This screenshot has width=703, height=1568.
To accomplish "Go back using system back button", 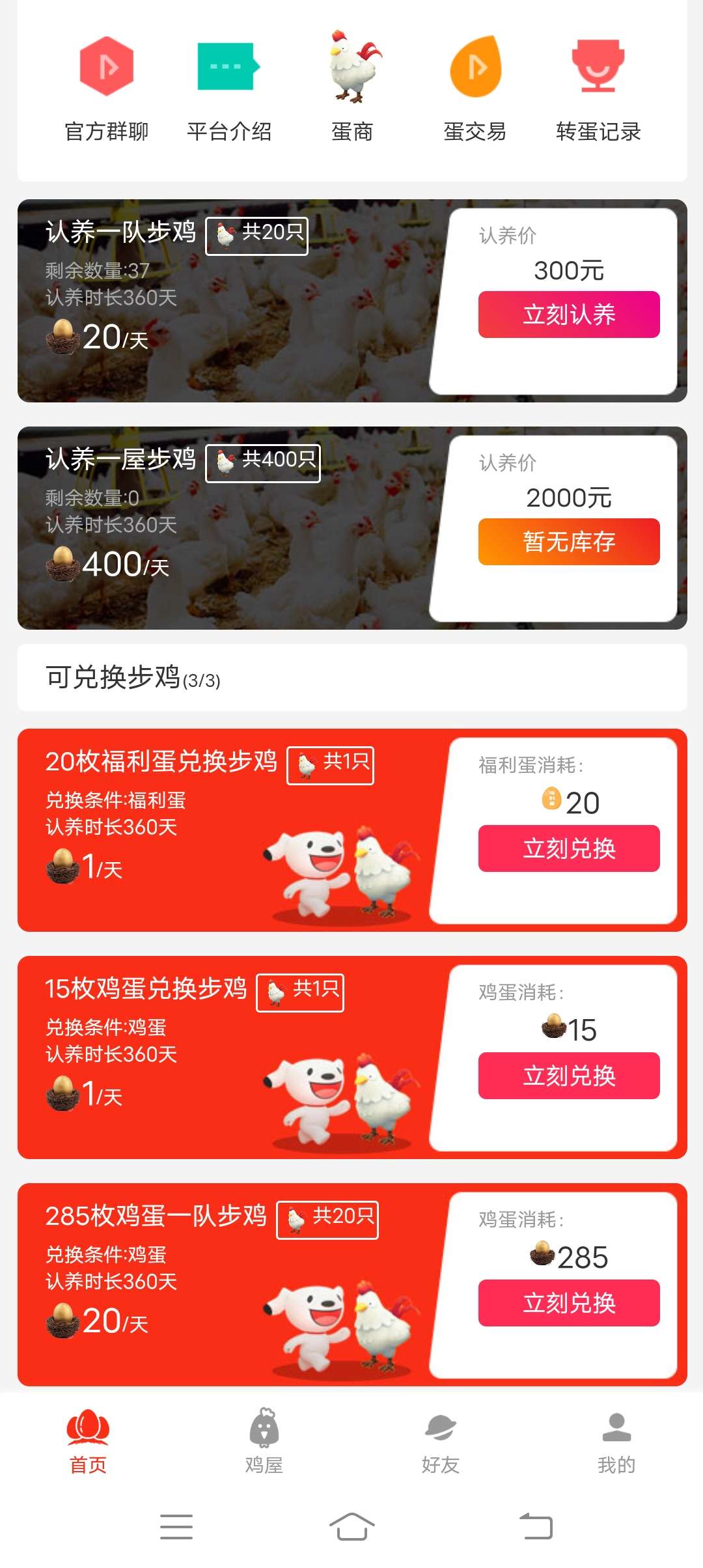I will [x=536, y=1526].
